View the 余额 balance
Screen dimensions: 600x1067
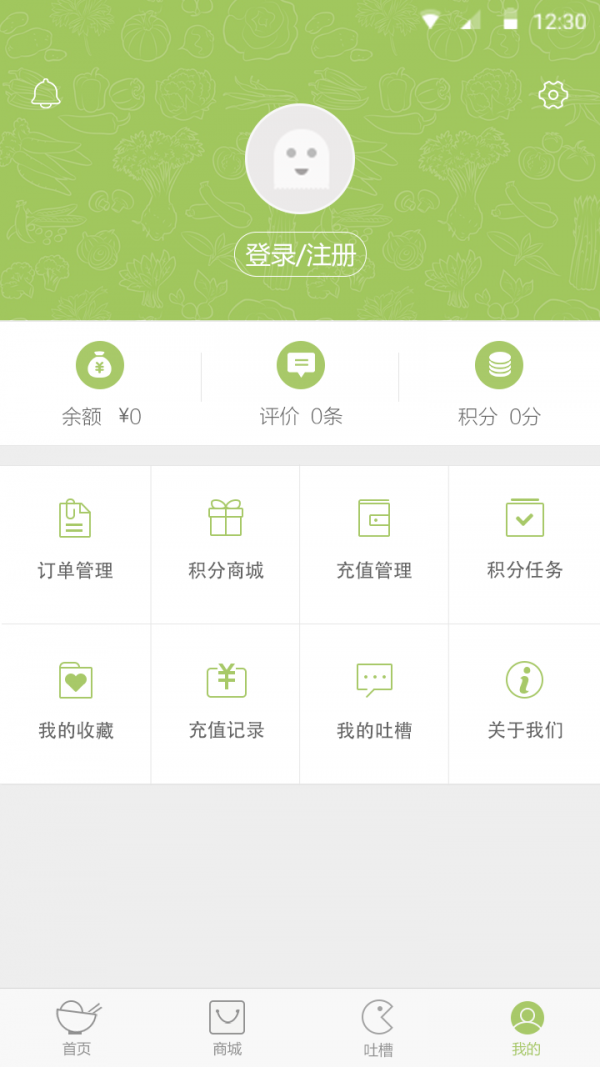click(100, 384)
